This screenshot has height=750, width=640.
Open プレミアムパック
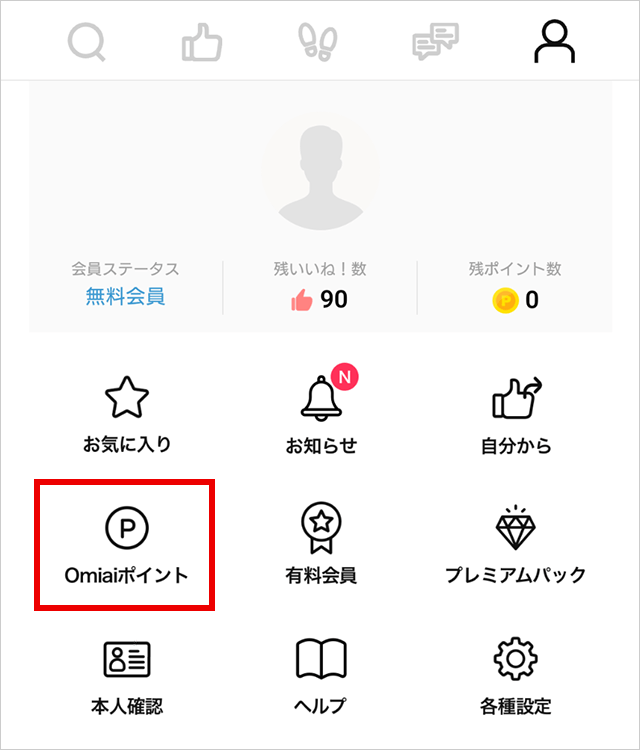[516, 545]
